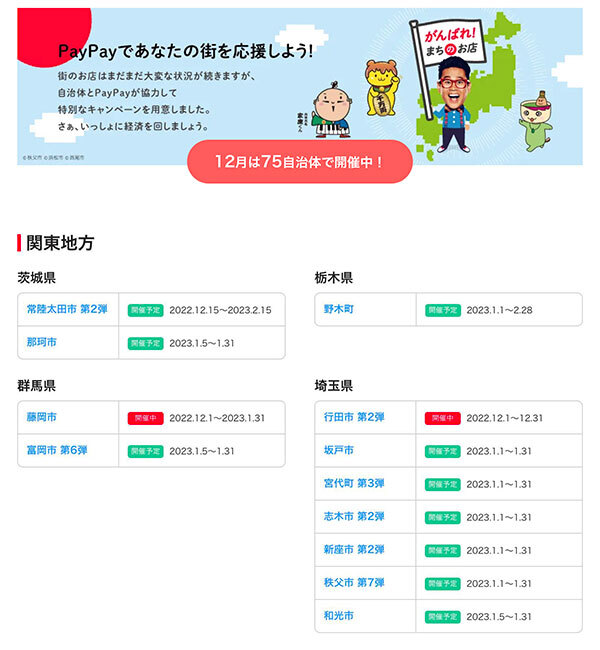View 志木市 第2弾 campaign details
The height and width of the screenshot is (650, 600).
tap(354, 517)
